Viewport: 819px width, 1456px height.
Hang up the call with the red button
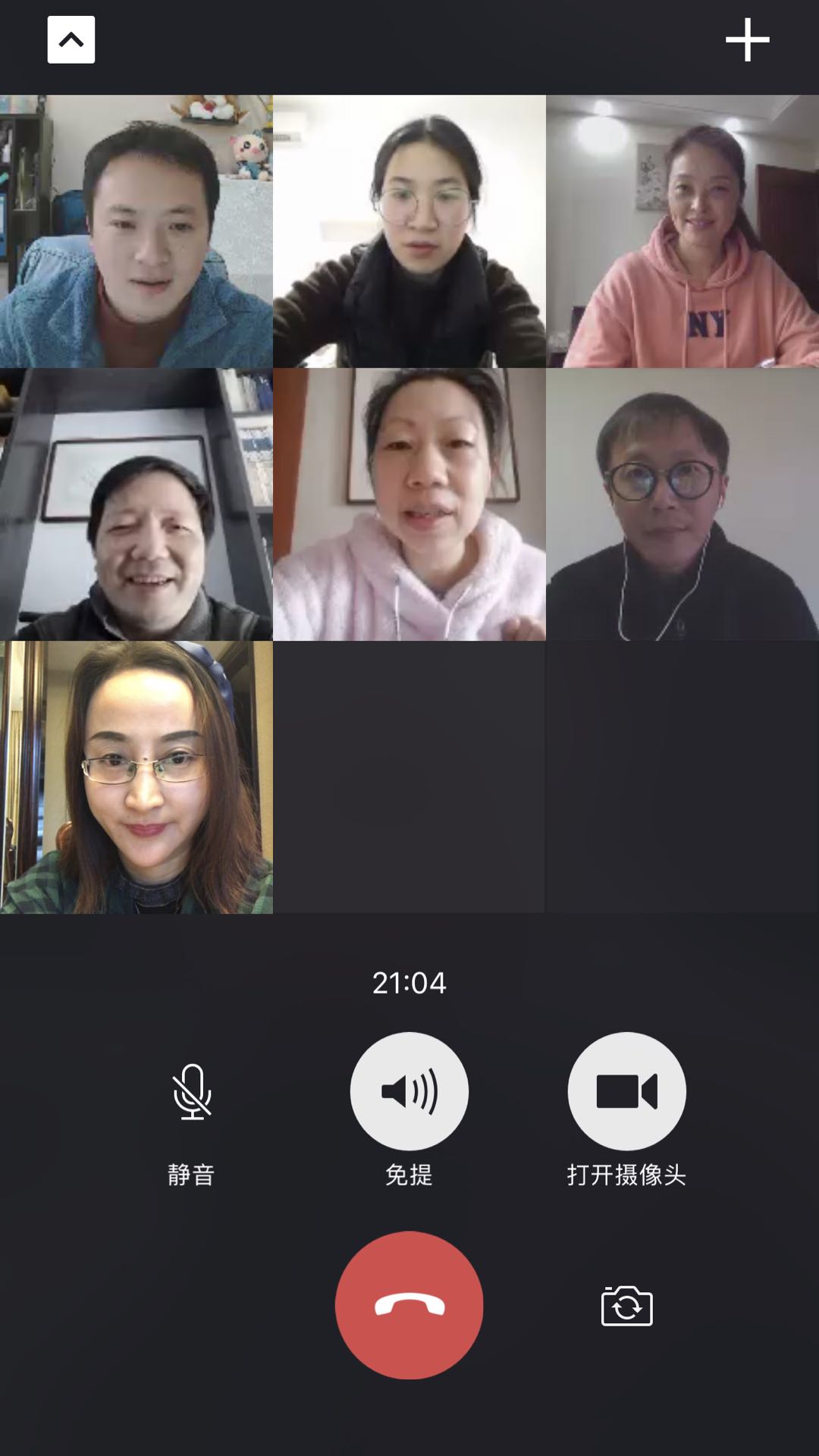[409, 1304]
